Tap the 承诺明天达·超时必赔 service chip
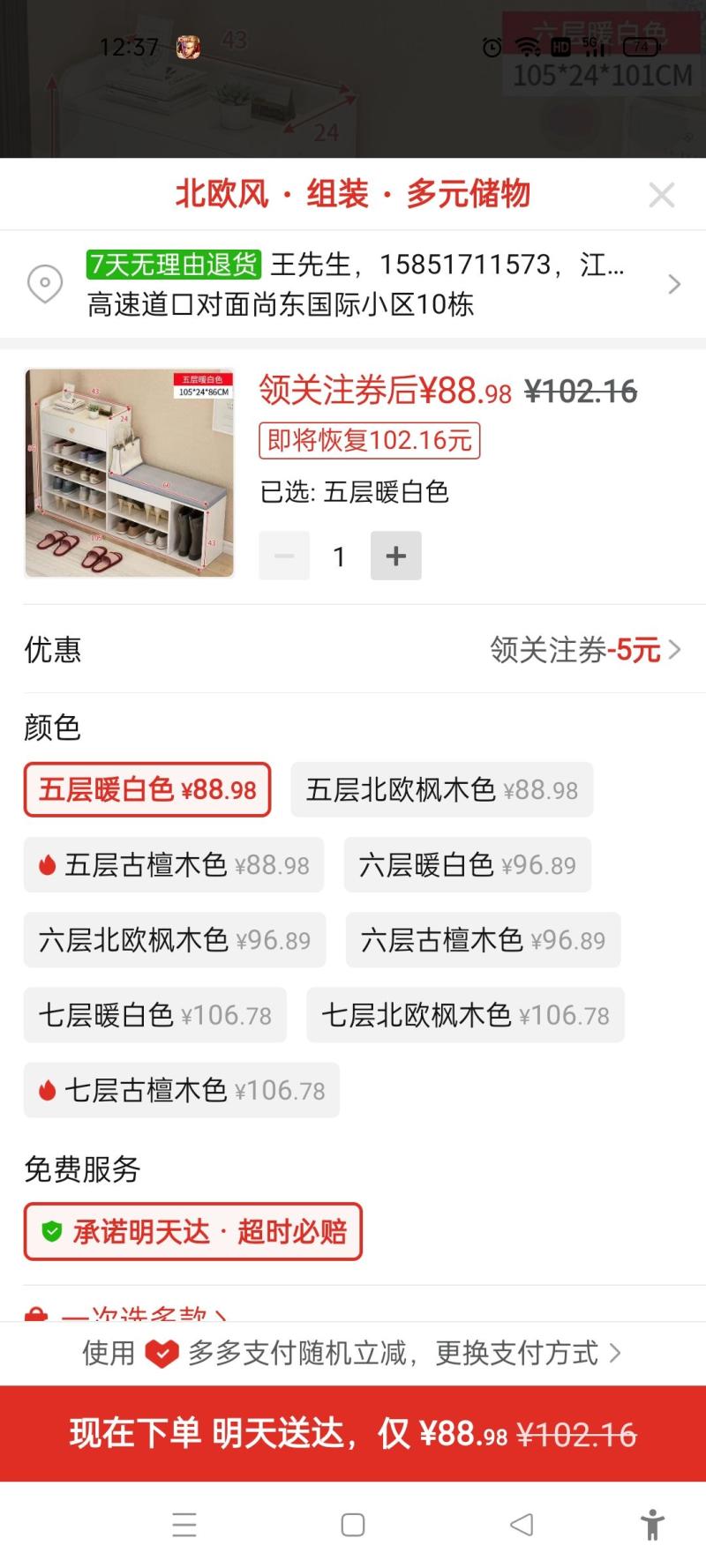Viewport: 706px width, 1568px height. (193, 1231)
